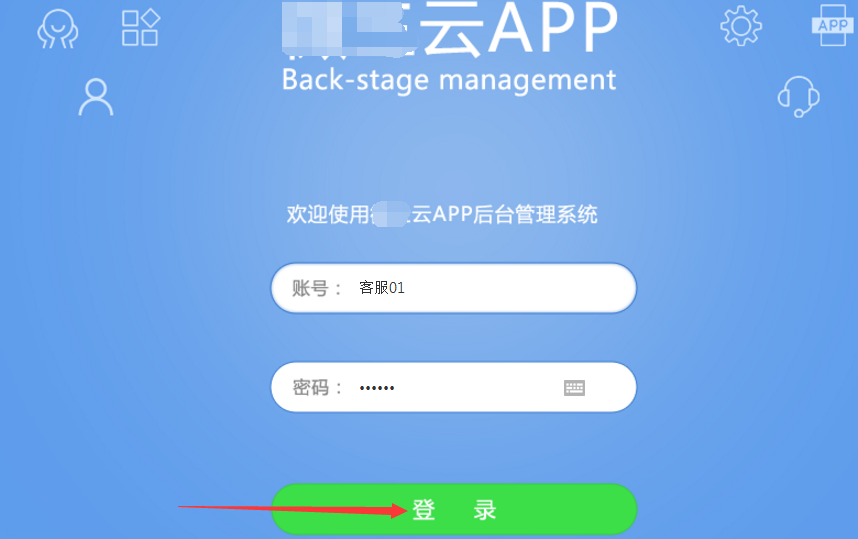Tap the green 登录 button
Screen dimensions: 858x539
pos(454,510)
